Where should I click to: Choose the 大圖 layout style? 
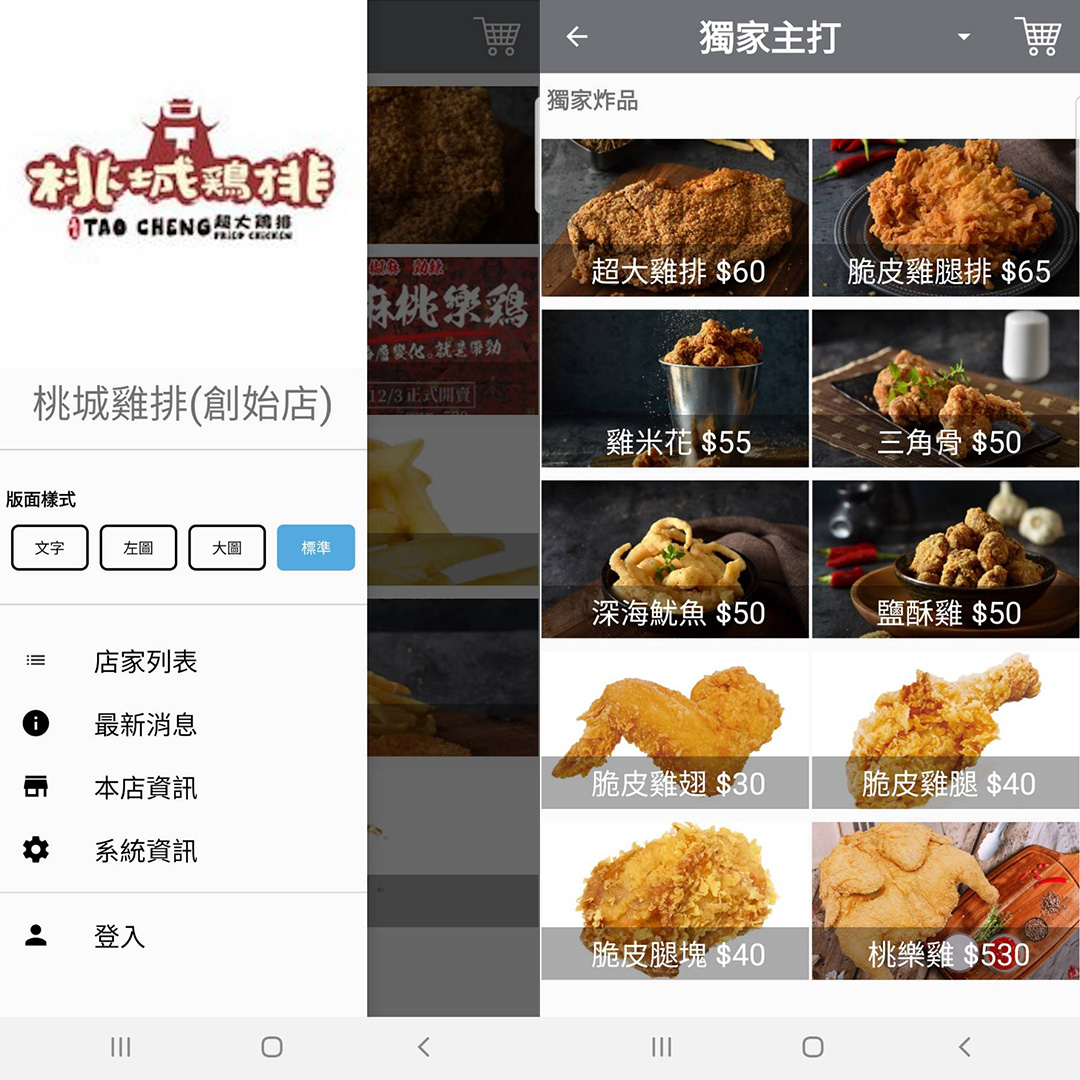pyautogui.click(x=227, y=548)
